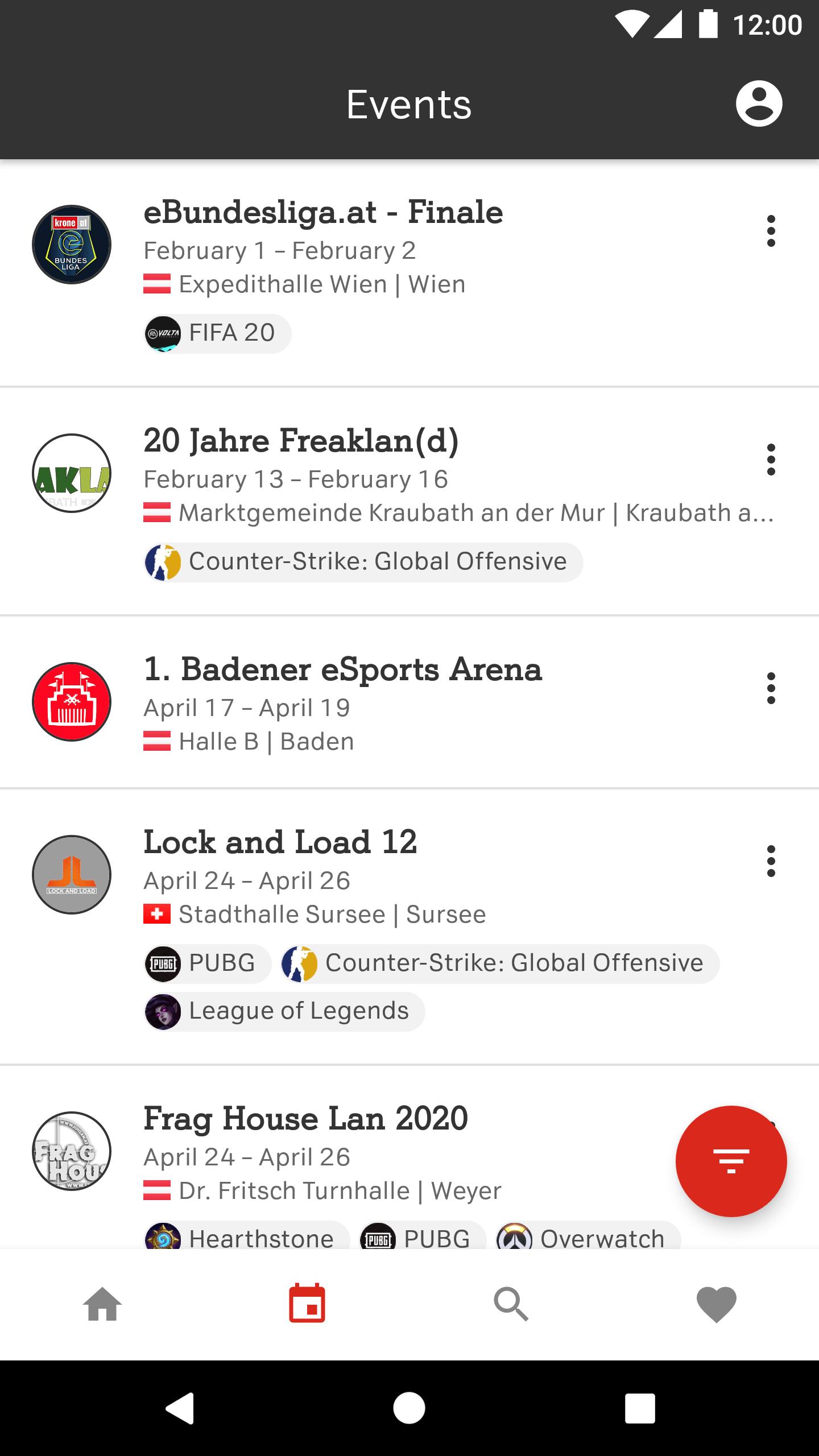Select the FIFA 20 chip
The image size is (819, 1456).
(x=217, y=333)
